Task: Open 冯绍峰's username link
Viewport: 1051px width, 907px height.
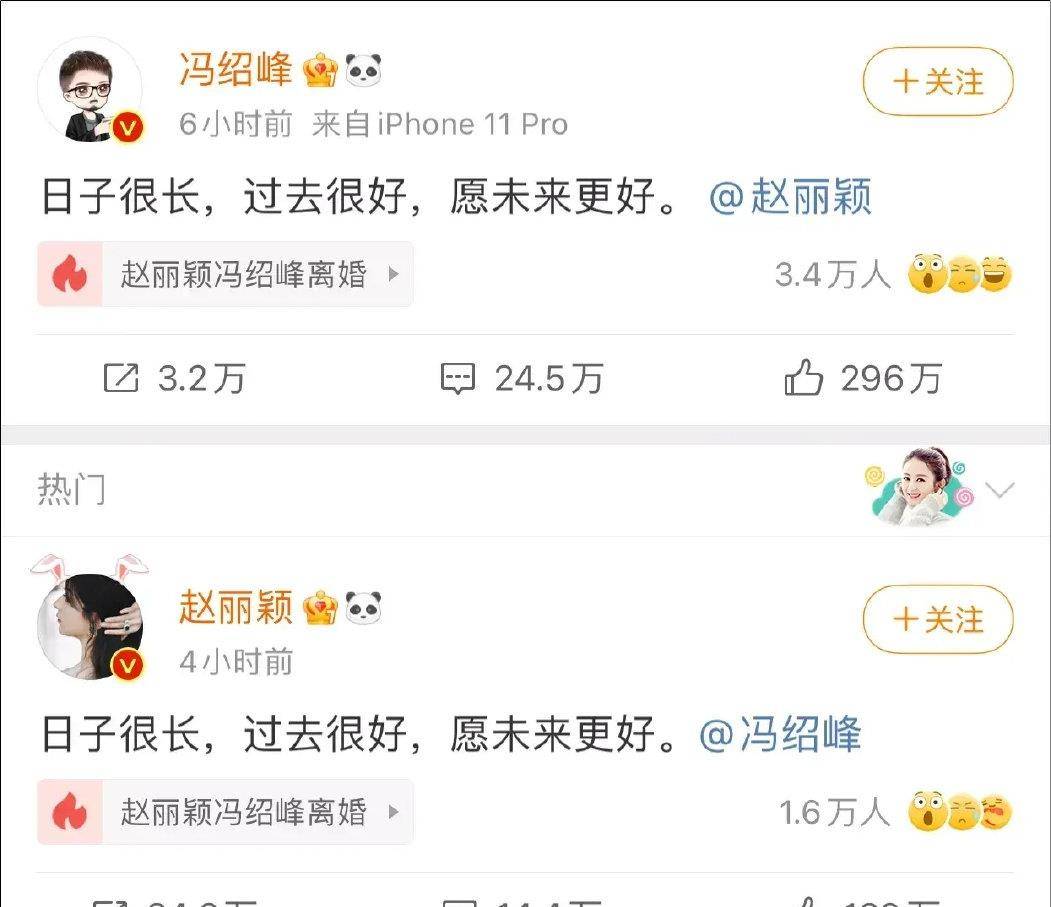Action: (x=236, y=70)
